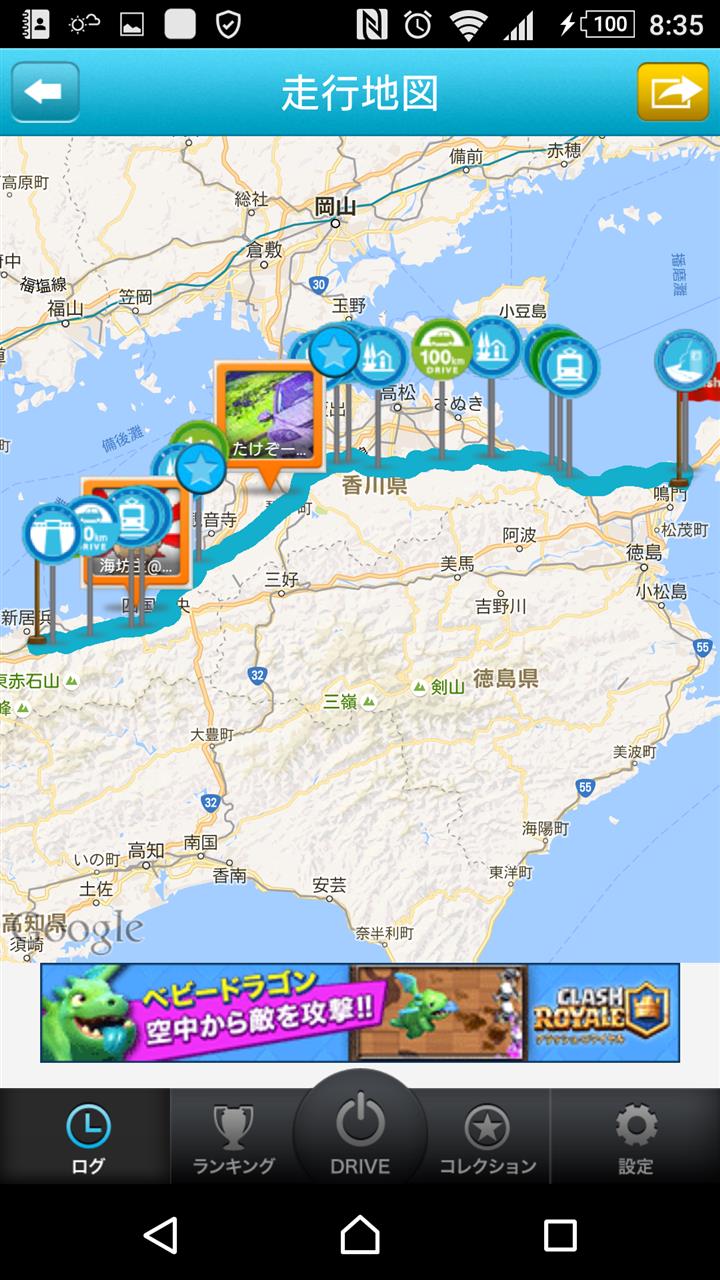Open the コレクション tab

coord(487,1138)
